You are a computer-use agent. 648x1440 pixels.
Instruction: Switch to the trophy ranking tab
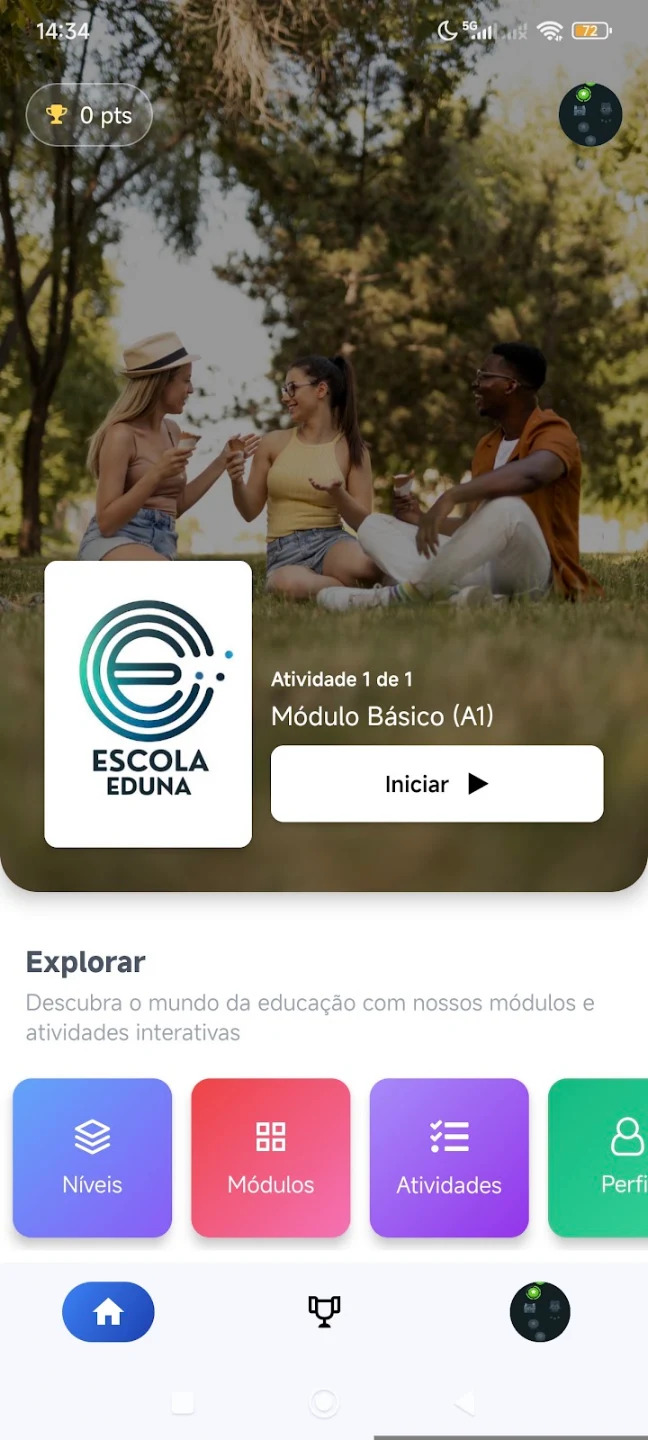click(x=324, y=1312)
